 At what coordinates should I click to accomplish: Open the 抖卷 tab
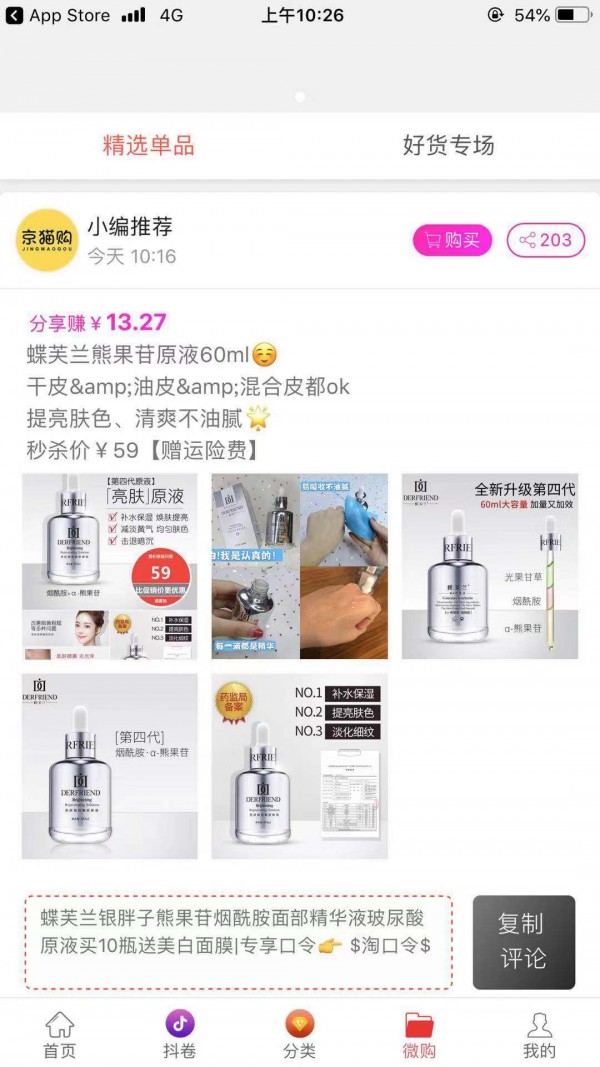[x=180, y=1034]
